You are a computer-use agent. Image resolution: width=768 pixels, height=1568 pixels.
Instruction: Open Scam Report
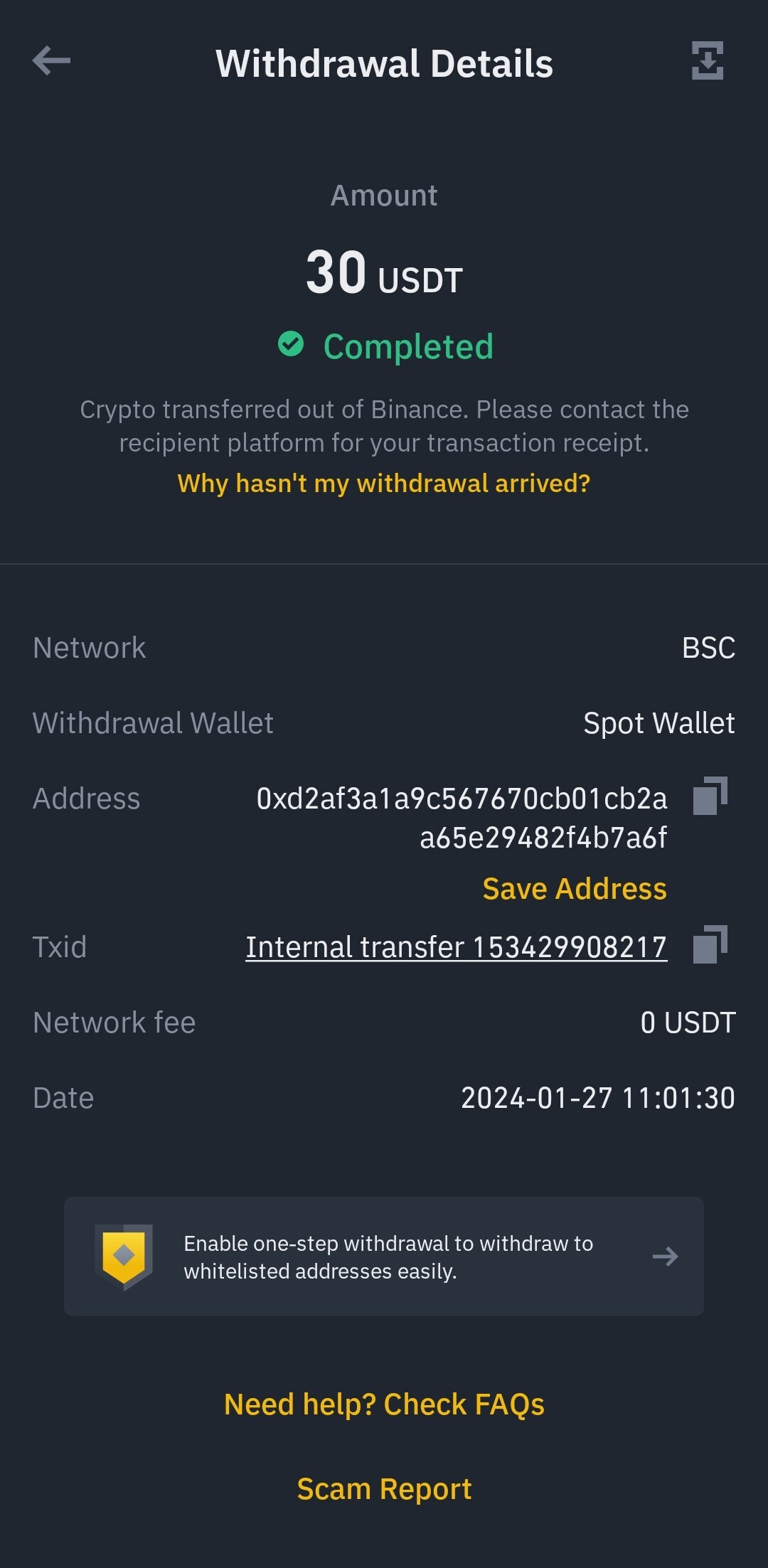384,1489
